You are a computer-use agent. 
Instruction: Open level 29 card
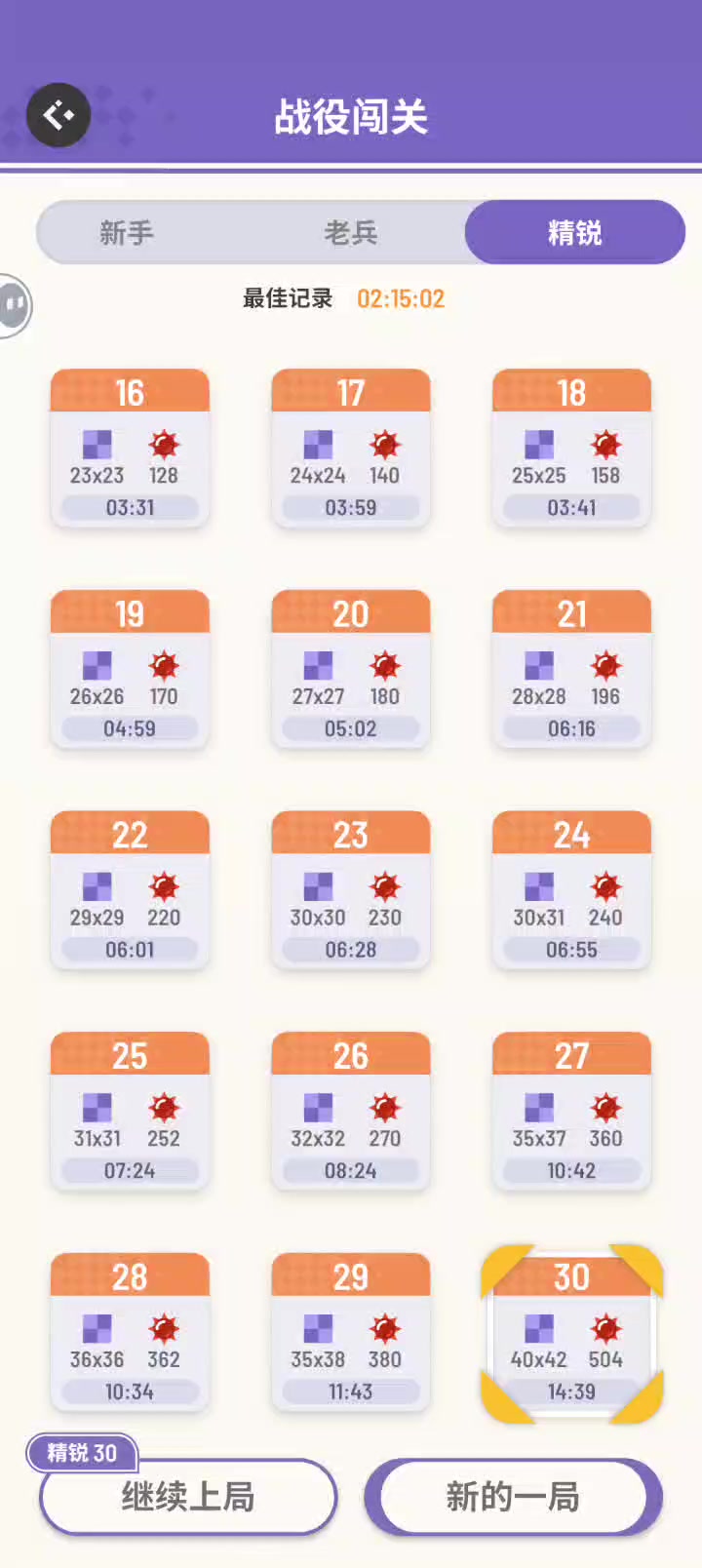click(x=351, y=1333)
